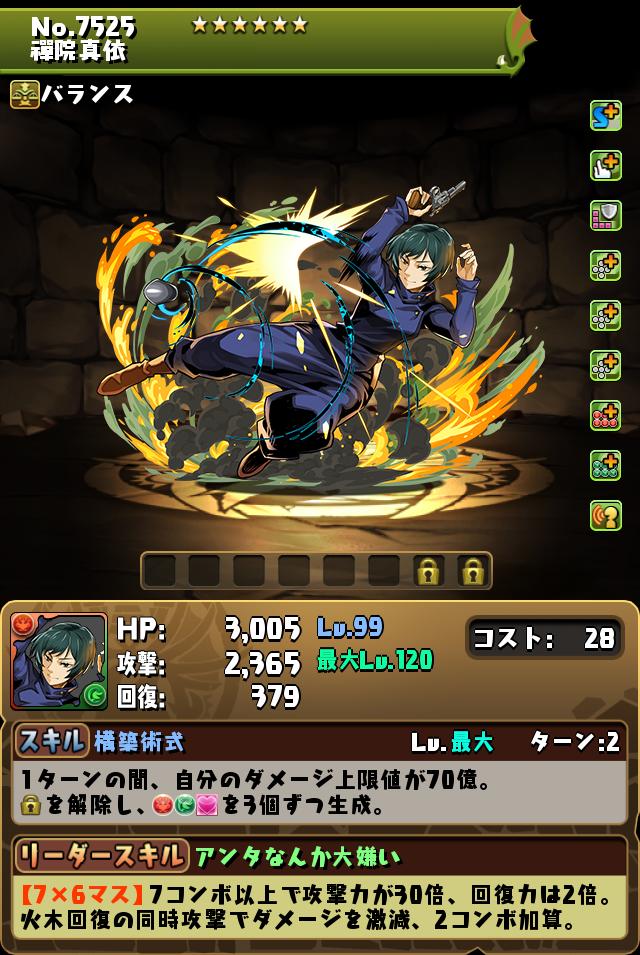Screen dimensions: 640x955
Task: Tap the extend move time+ finger awakening
Action: click(x=605, y=165)
